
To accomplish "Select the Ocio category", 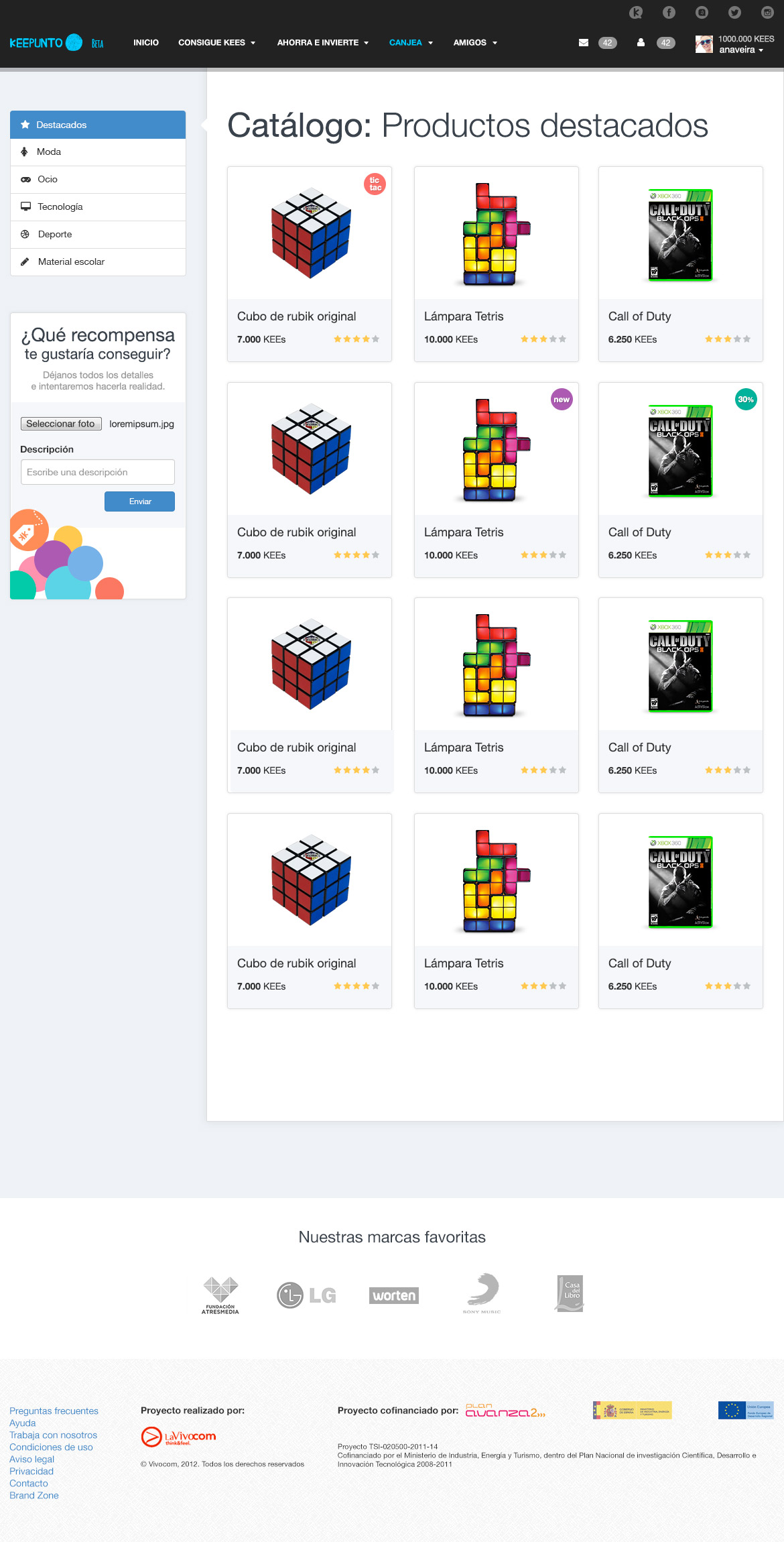I will (98, 180).
